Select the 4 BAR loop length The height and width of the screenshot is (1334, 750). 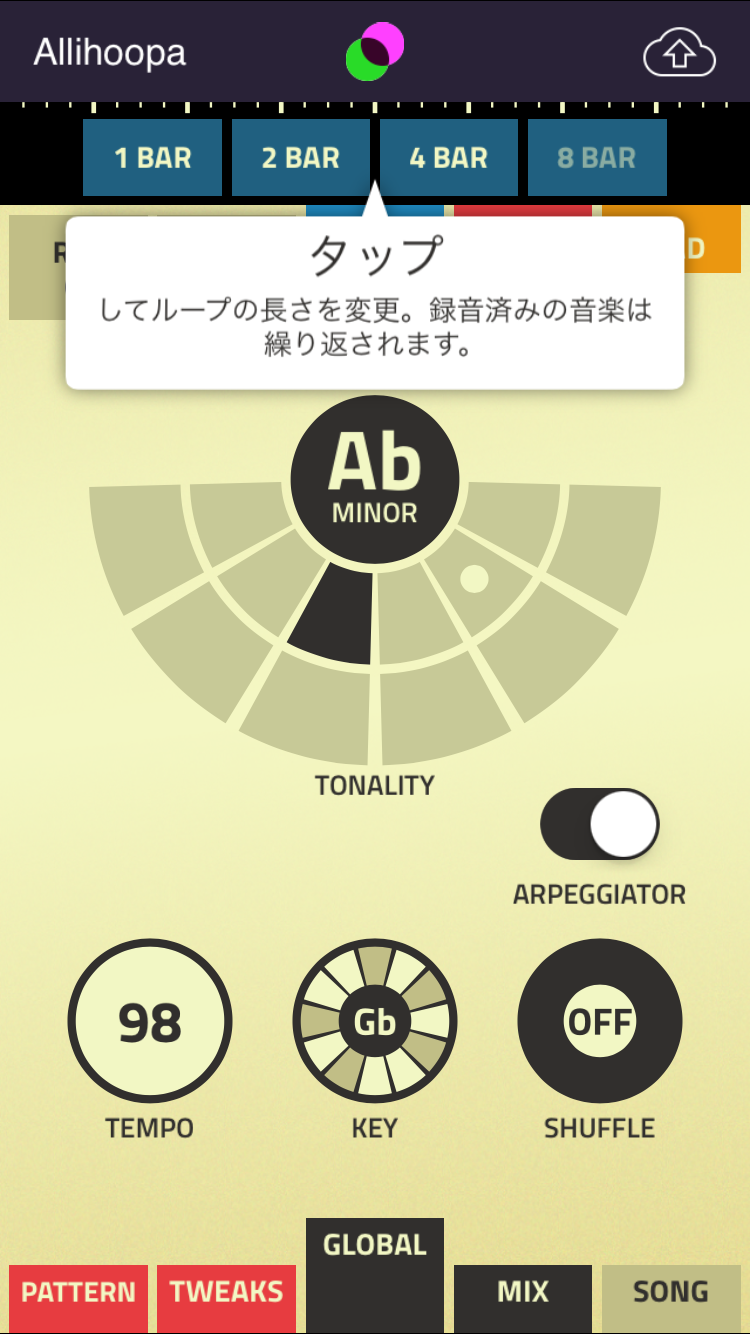(x=448, y=158)
